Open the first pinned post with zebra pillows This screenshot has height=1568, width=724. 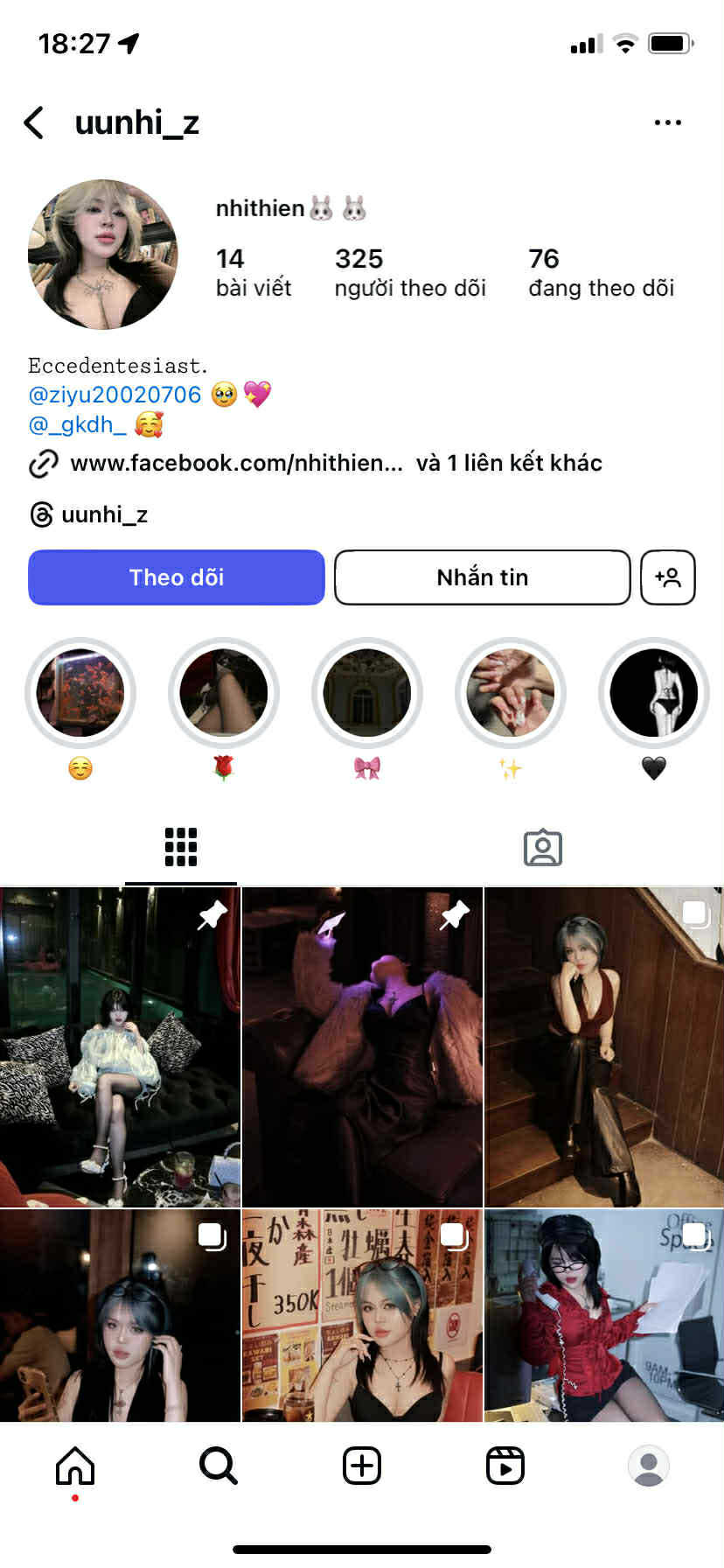120,1046
